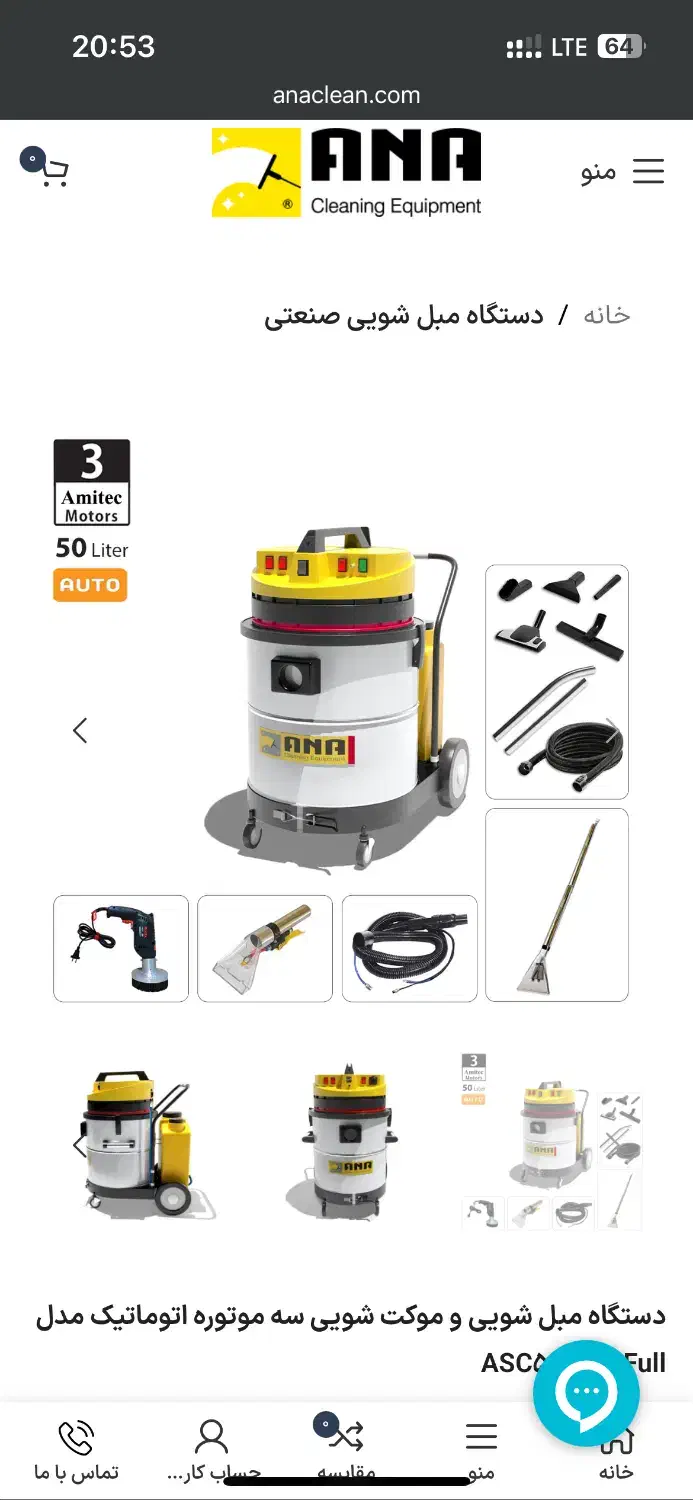This screenshot has width=693, height=1500.
Task: Go to ANA Cleaning Equipment homepage logo
Action: click(x=346, y=172)
